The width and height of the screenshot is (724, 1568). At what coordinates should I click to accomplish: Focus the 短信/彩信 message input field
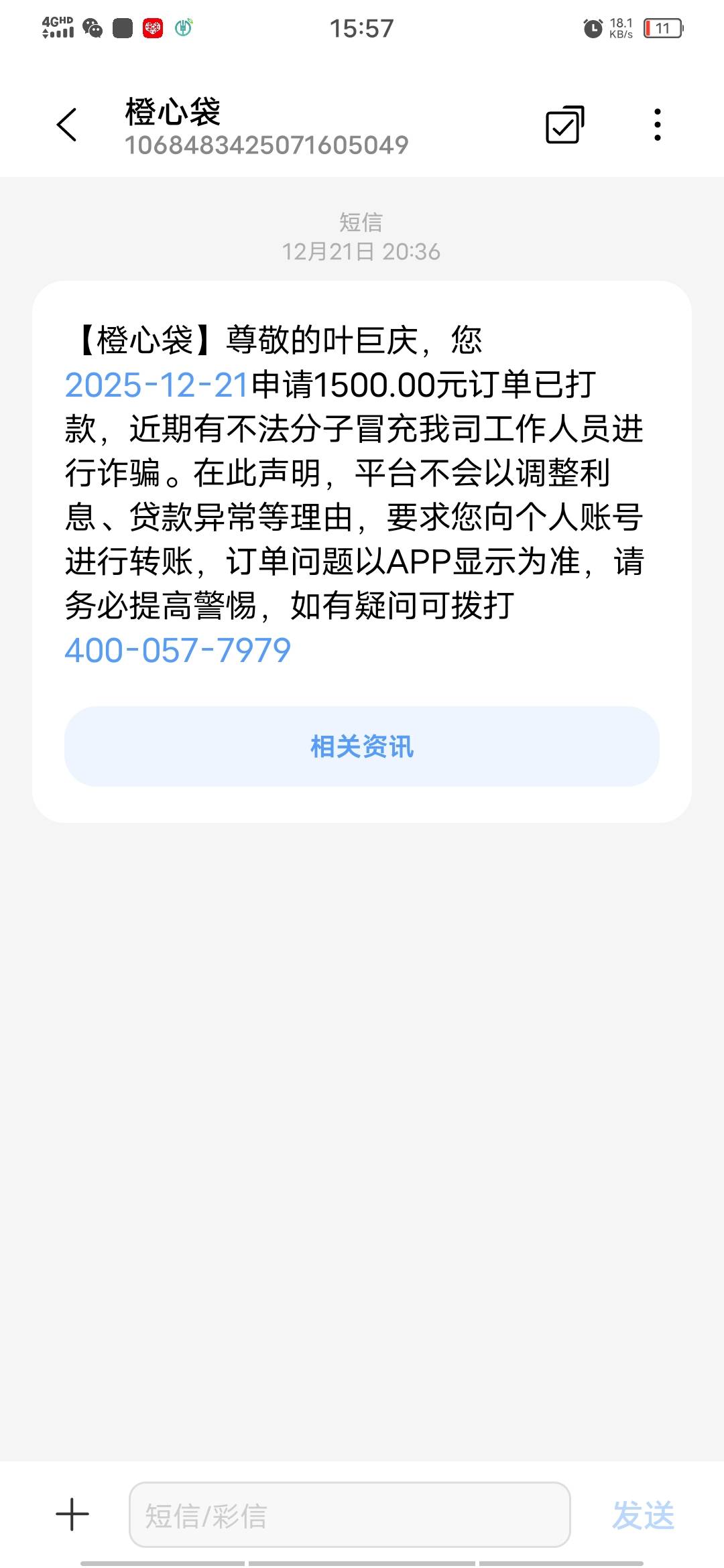click(x=349, y=1514)
